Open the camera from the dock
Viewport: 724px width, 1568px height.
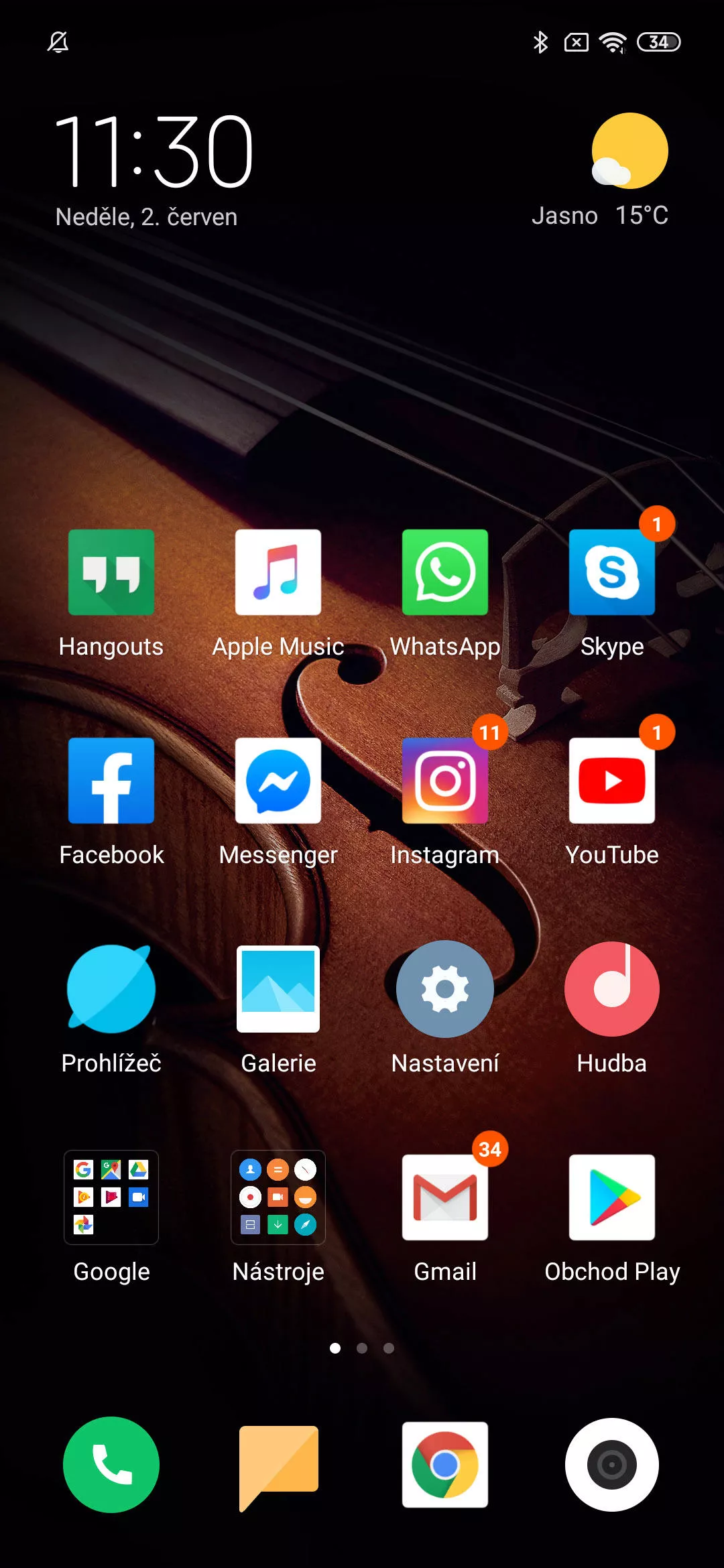point(612,1465)
